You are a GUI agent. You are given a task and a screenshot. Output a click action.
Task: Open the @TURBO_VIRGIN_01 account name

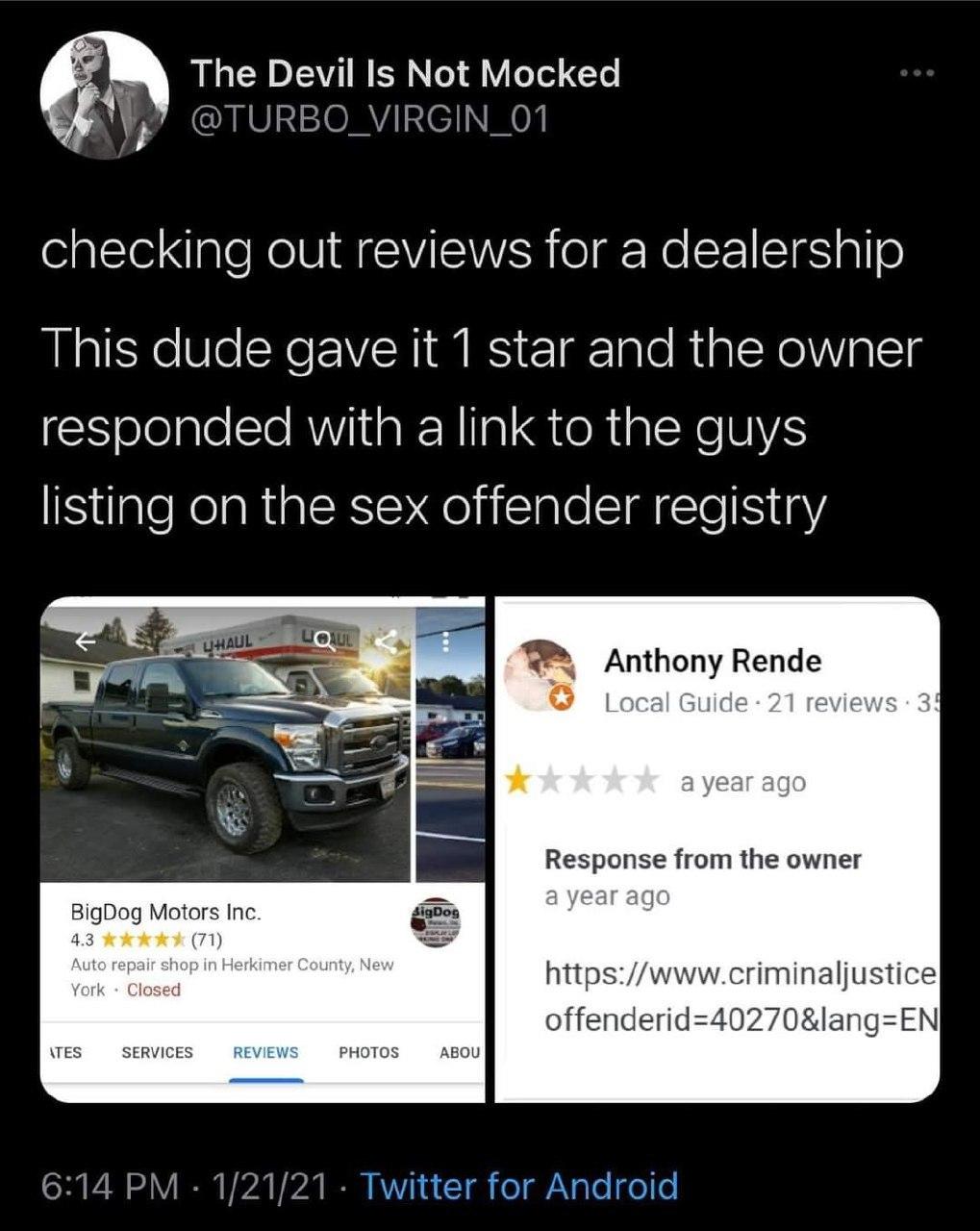(370, 119)
